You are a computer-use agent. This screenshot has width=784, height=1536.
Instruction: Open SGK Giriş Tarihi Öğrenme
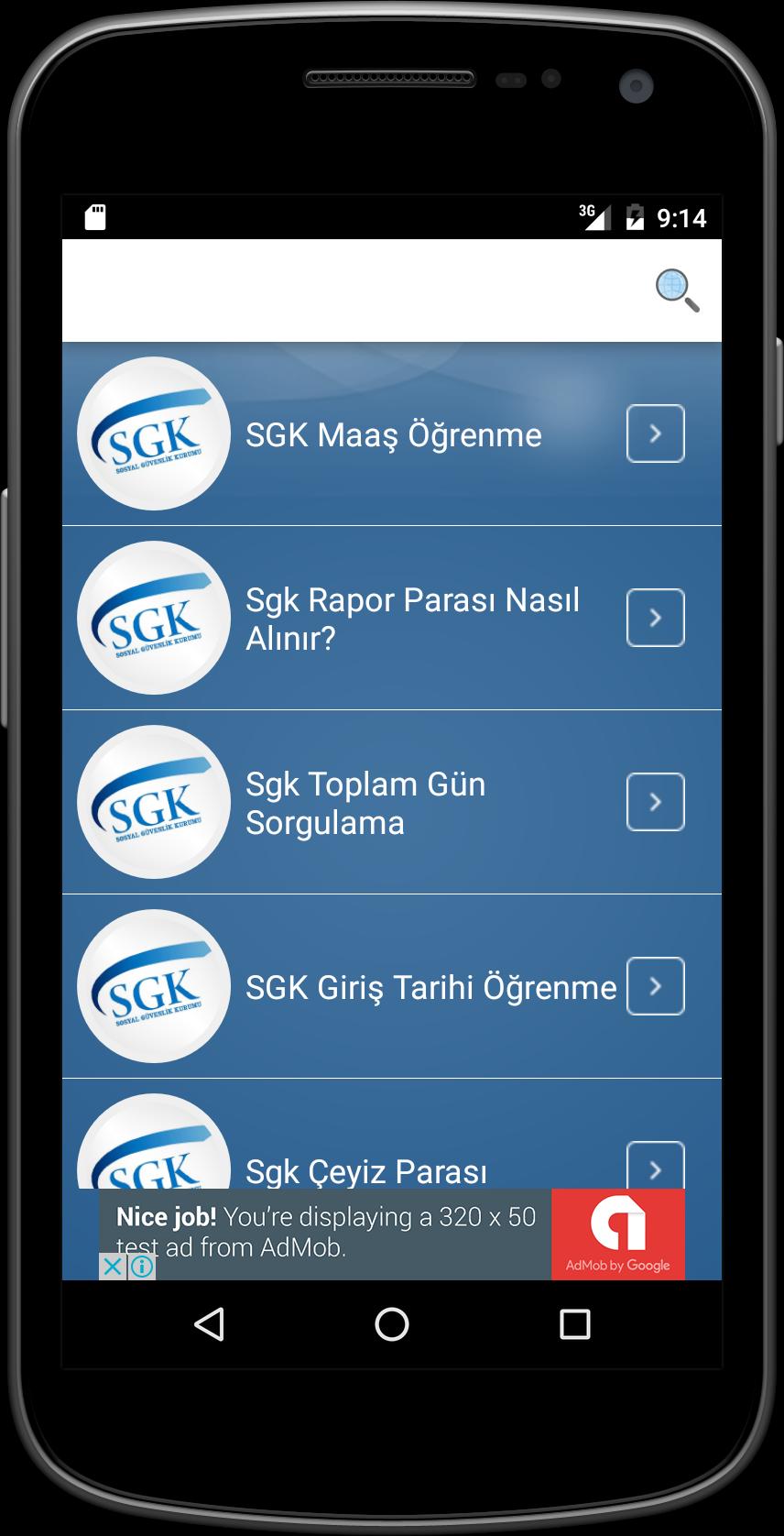392,987
